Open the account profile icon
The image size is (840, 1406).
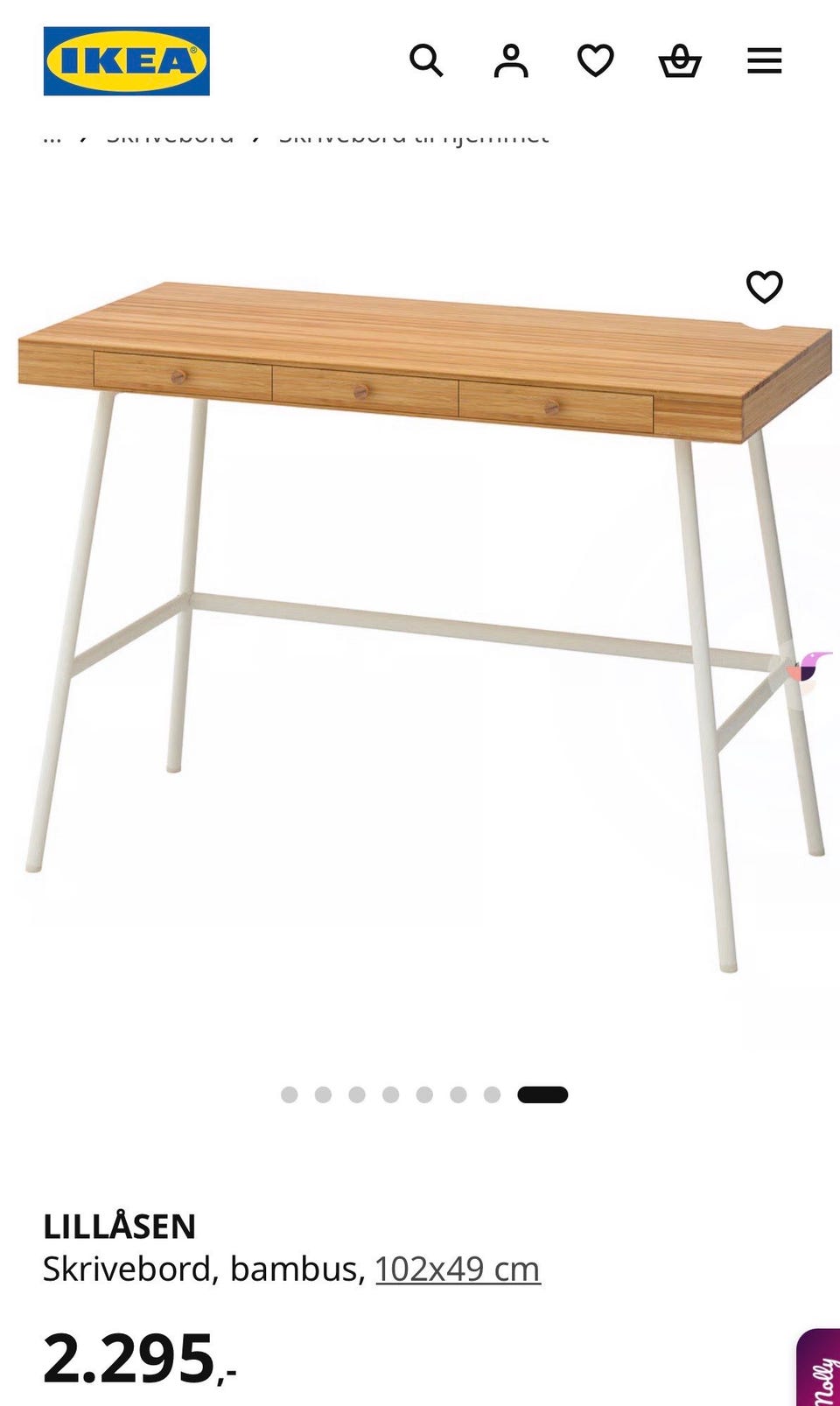(511, 61)
